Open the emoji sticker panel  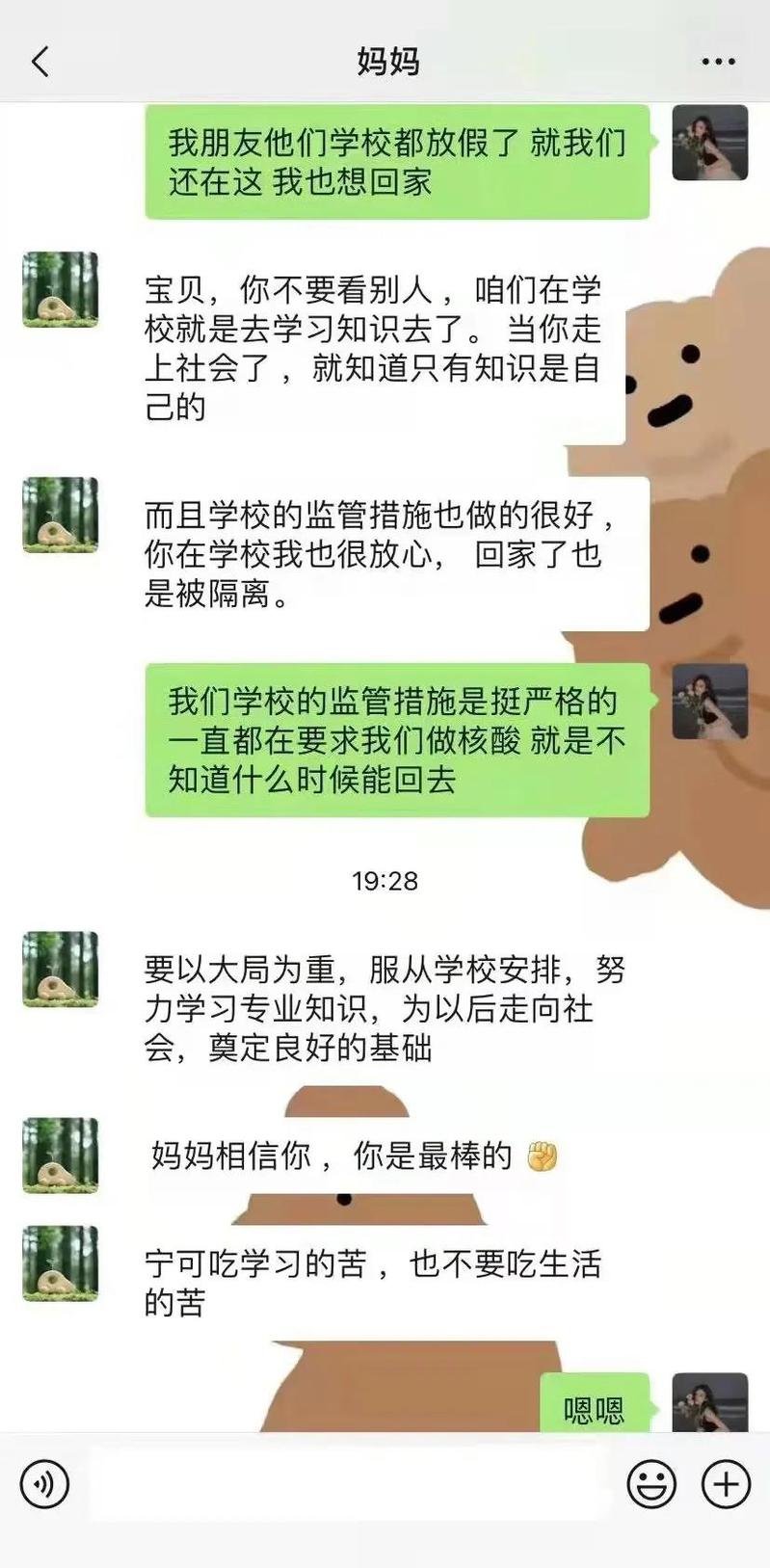pyautogui.click(x=651, y=1483)
